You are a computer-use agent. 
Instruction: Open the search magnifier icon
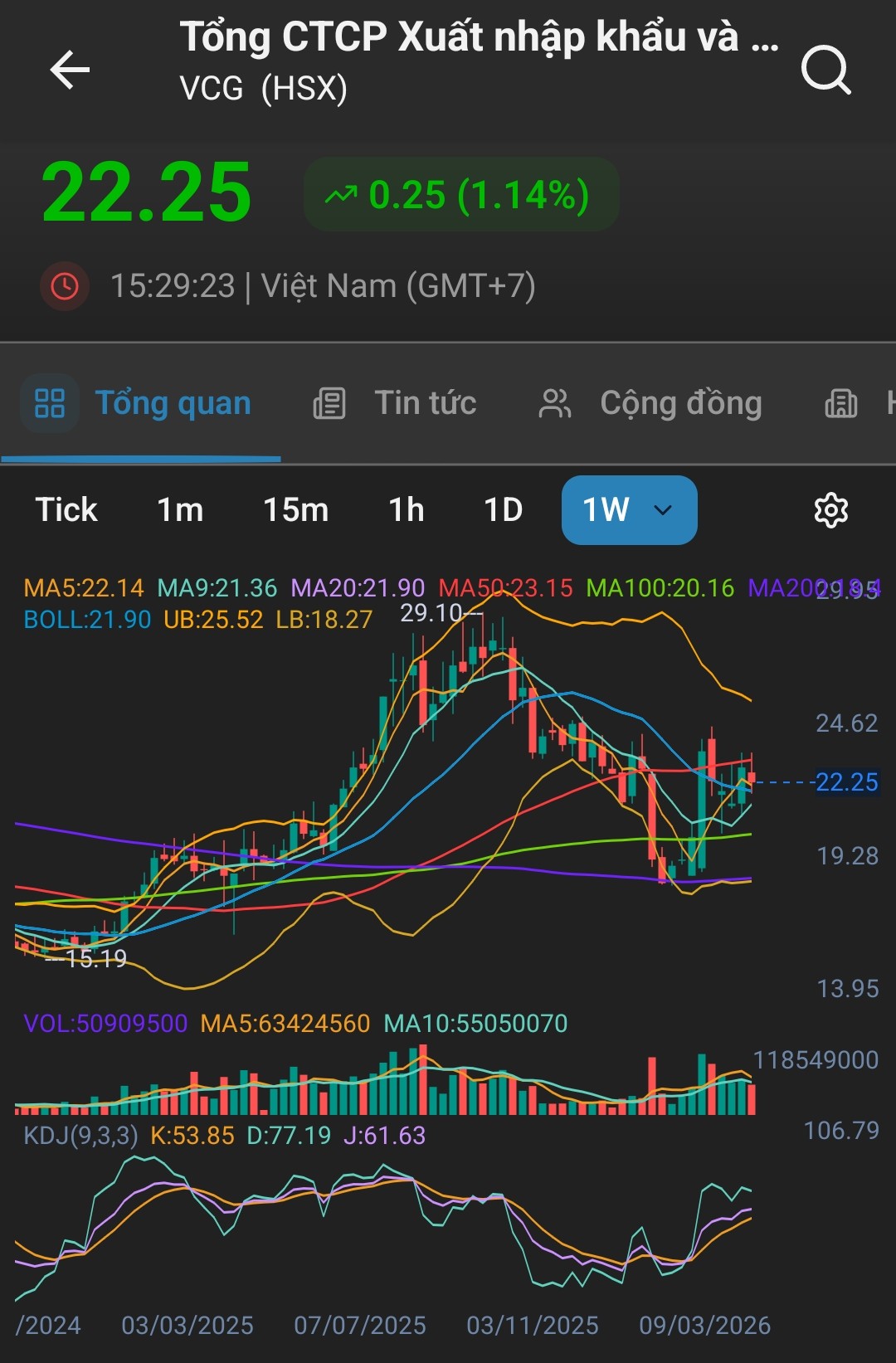coord(826,71)
